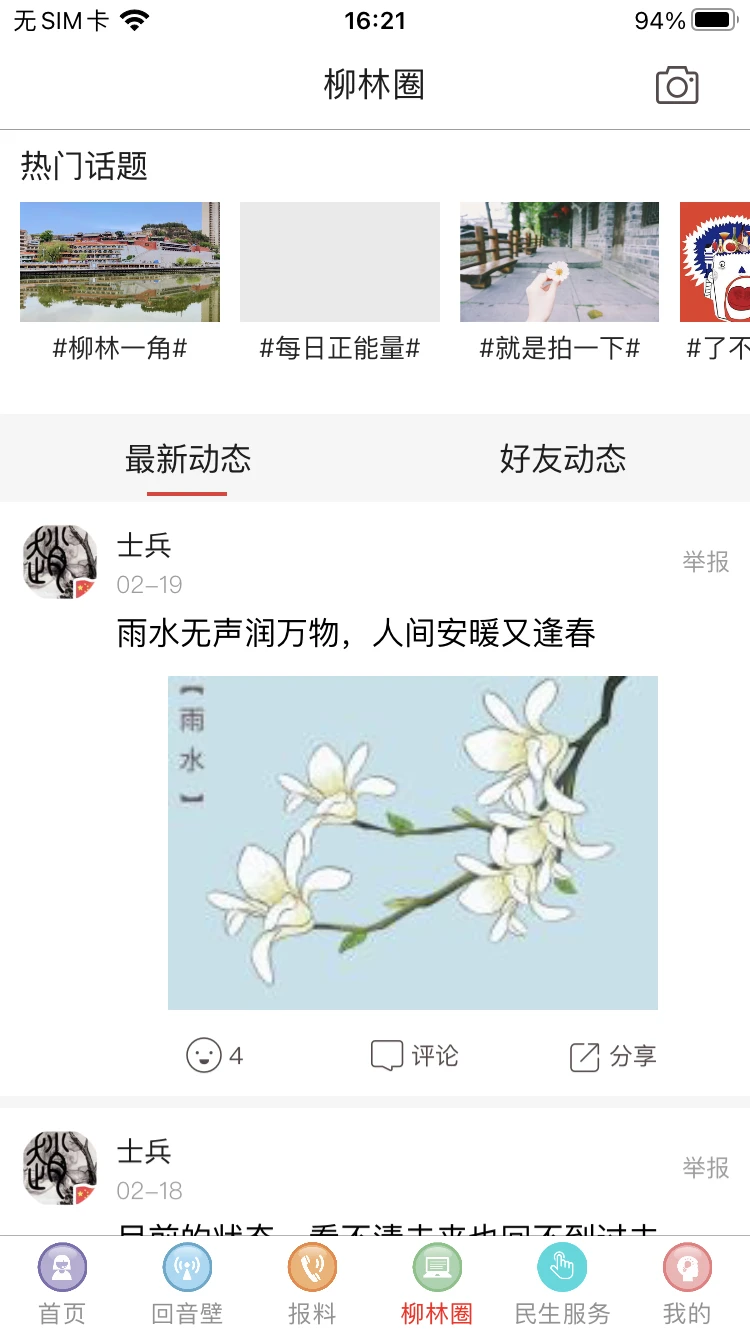The width and height of the screenshot is (750, 1334).
Task: Open the camera to post a photo
Action: tap(676, 85)
